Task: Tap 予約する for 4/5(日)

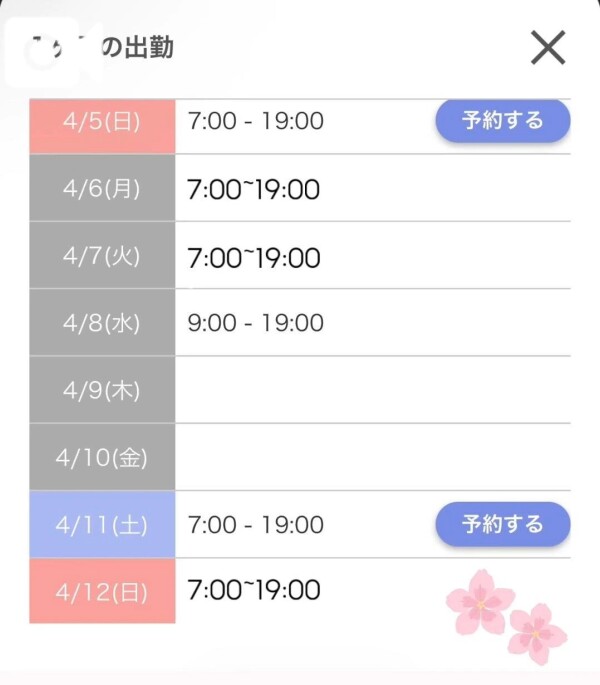Action: [x=502, y=122]
